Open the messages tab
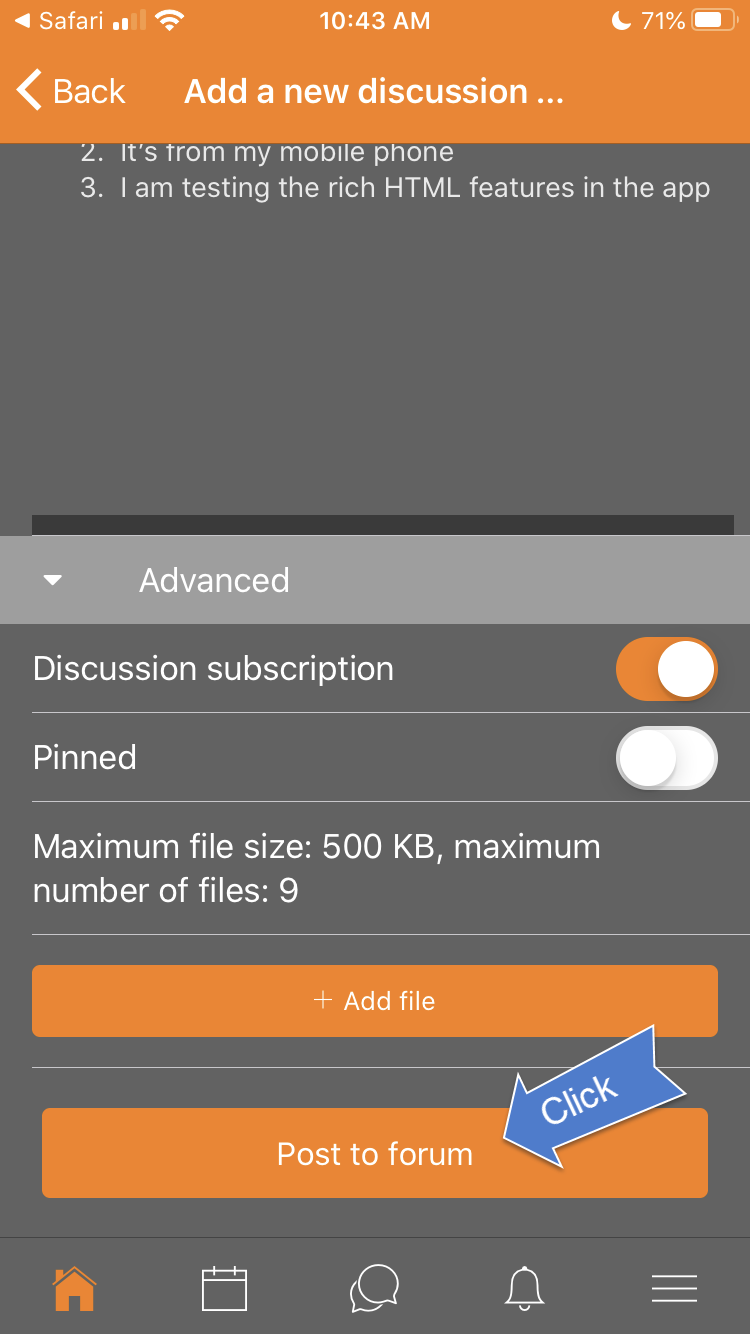Image resolution: width=750 pixels, height=1334 pixels. point(375,1288)
